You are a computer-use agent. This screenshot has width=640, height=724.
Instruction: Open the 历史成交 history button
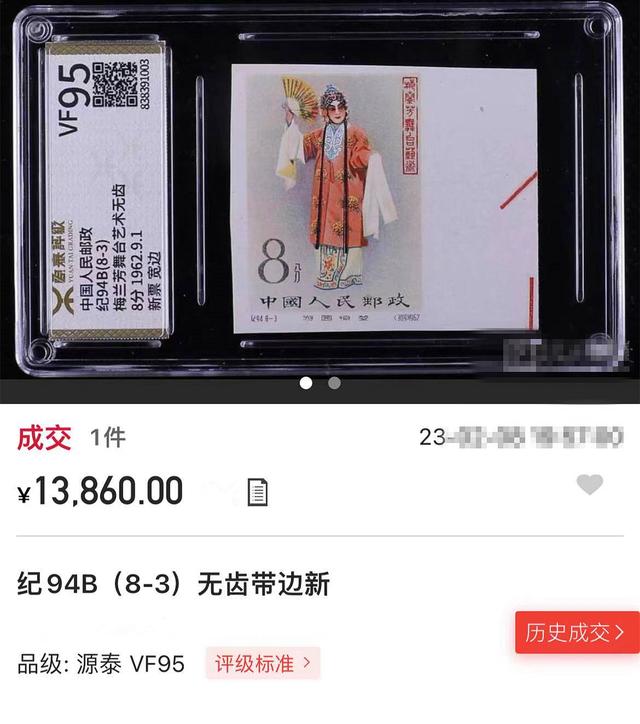click(x=576, y=632)
